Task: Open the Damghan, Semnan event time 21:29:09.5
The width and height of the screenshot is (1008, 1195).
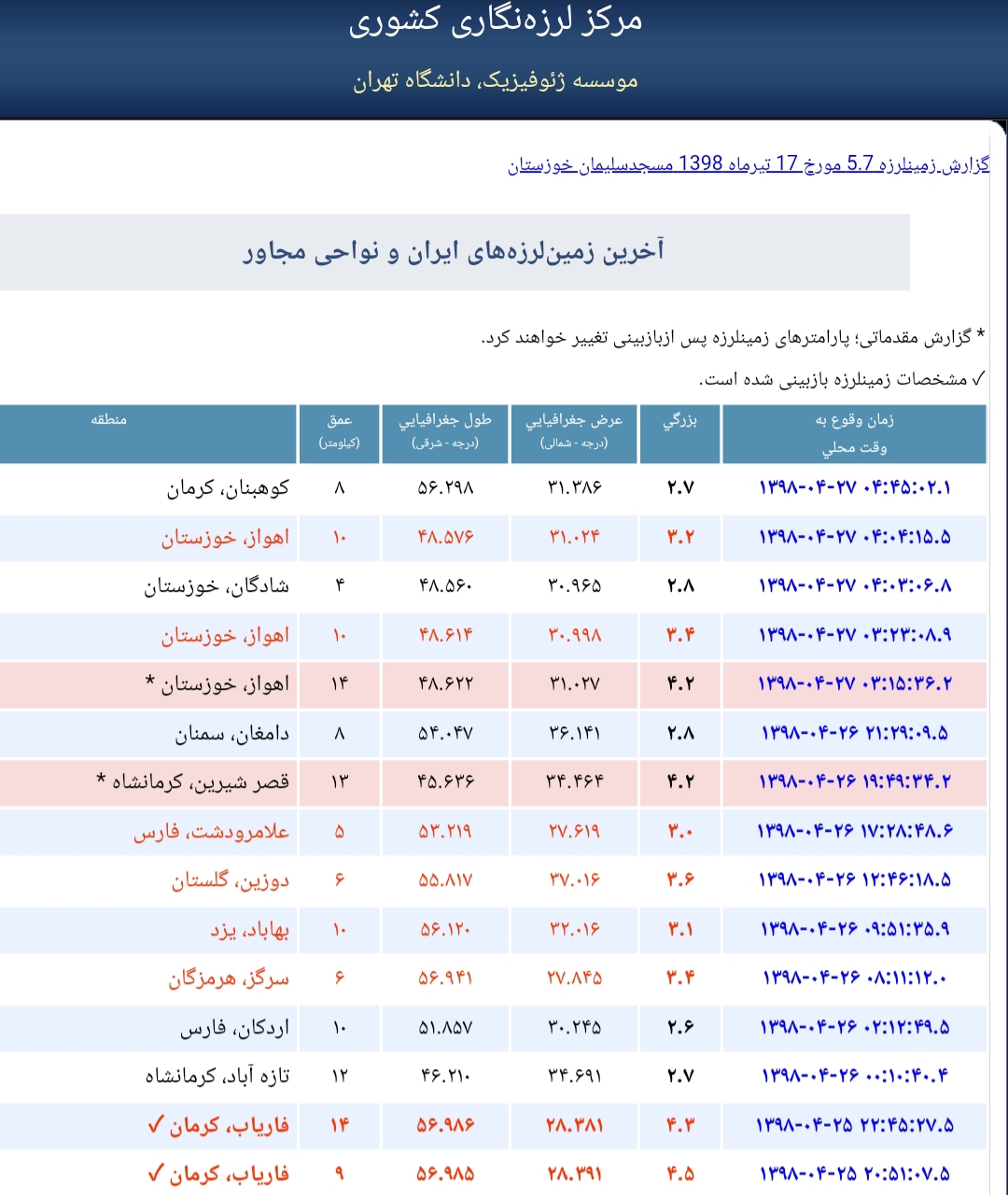Action: pyautogui.click(x=855, y=733)
